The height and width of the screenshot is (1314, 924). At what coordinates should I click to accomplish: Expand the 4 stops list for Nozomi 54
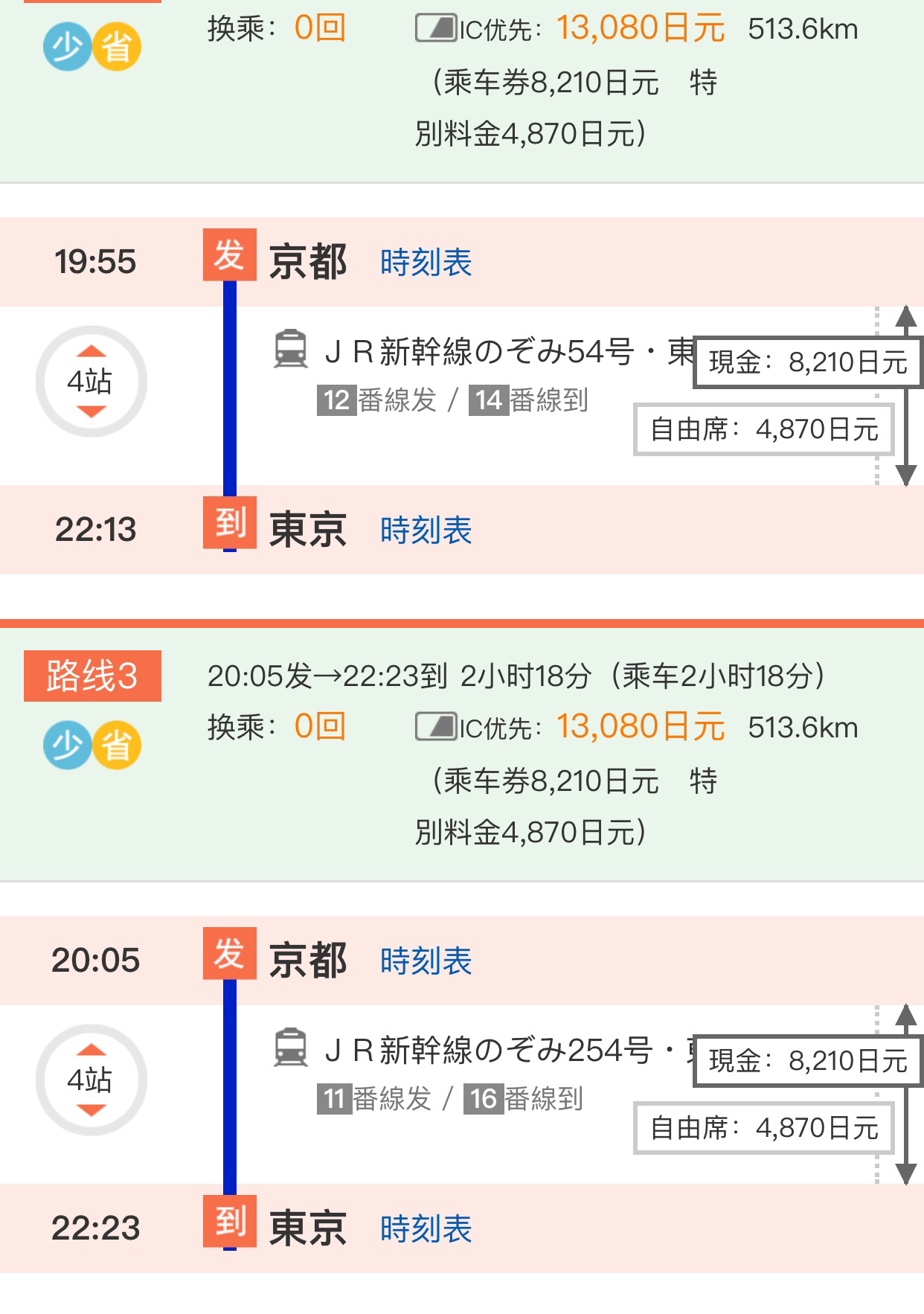(x=91, y=381)
